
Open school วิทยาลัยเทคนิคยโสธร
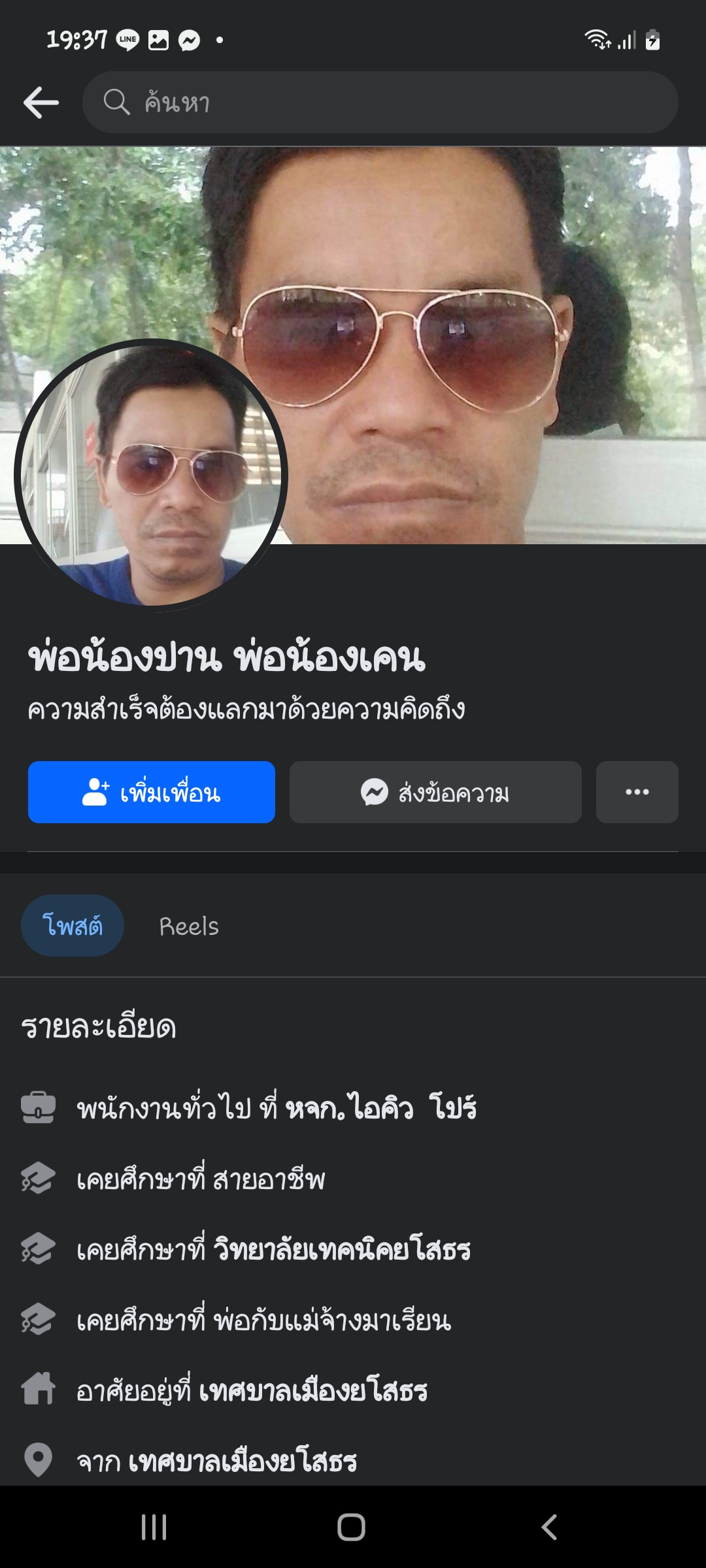click(x=342, y=1249)
